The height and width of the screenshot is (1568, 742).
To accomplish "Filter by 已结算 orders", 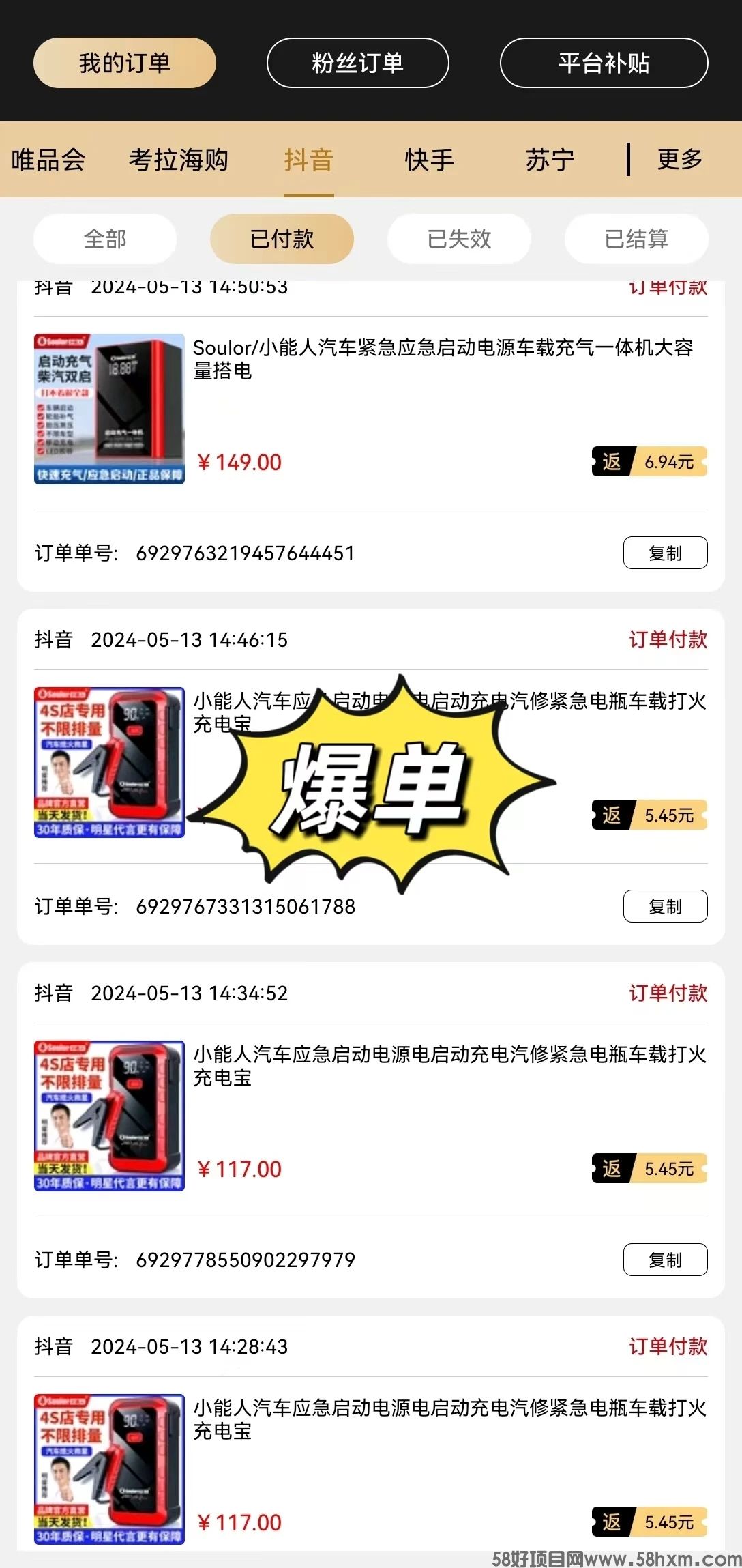I will click(x=636, y=239).
